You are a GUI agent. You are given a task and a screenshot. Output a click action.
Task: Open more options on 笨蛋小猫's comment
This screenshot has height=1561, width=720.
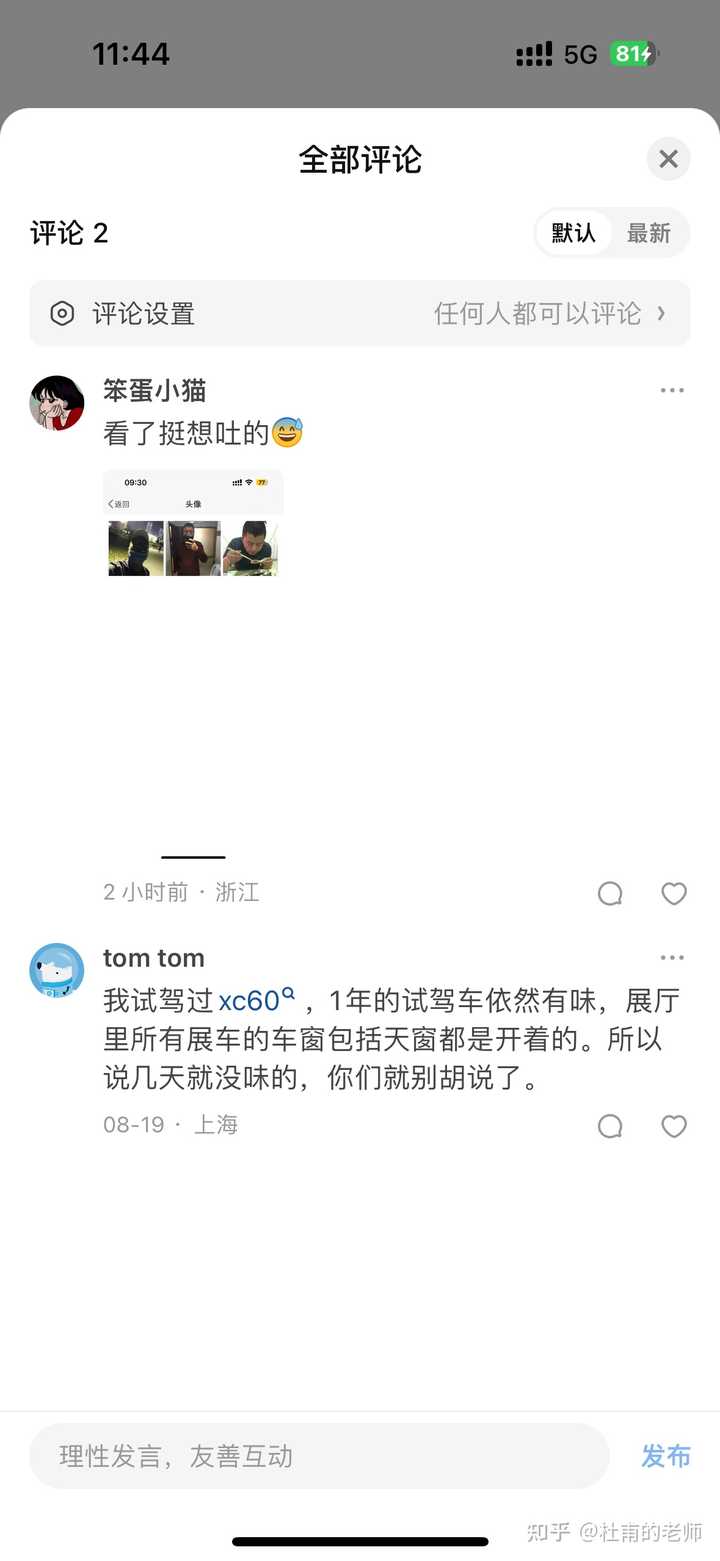(x=672, y=390)
